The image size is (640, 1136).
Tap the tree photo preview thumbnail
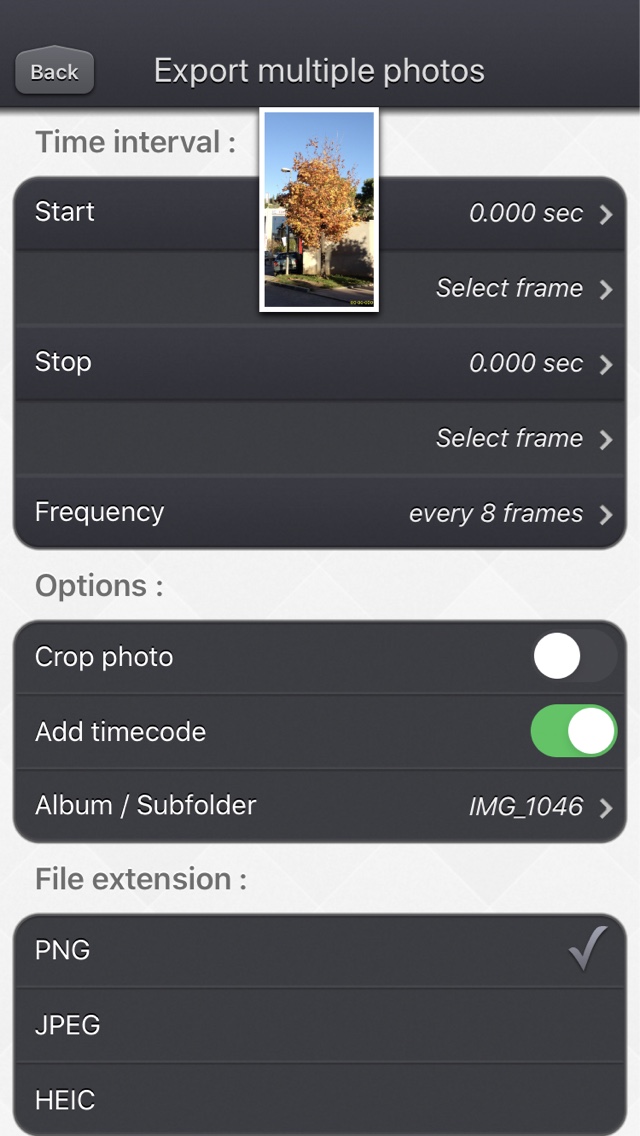pos(319,209)
